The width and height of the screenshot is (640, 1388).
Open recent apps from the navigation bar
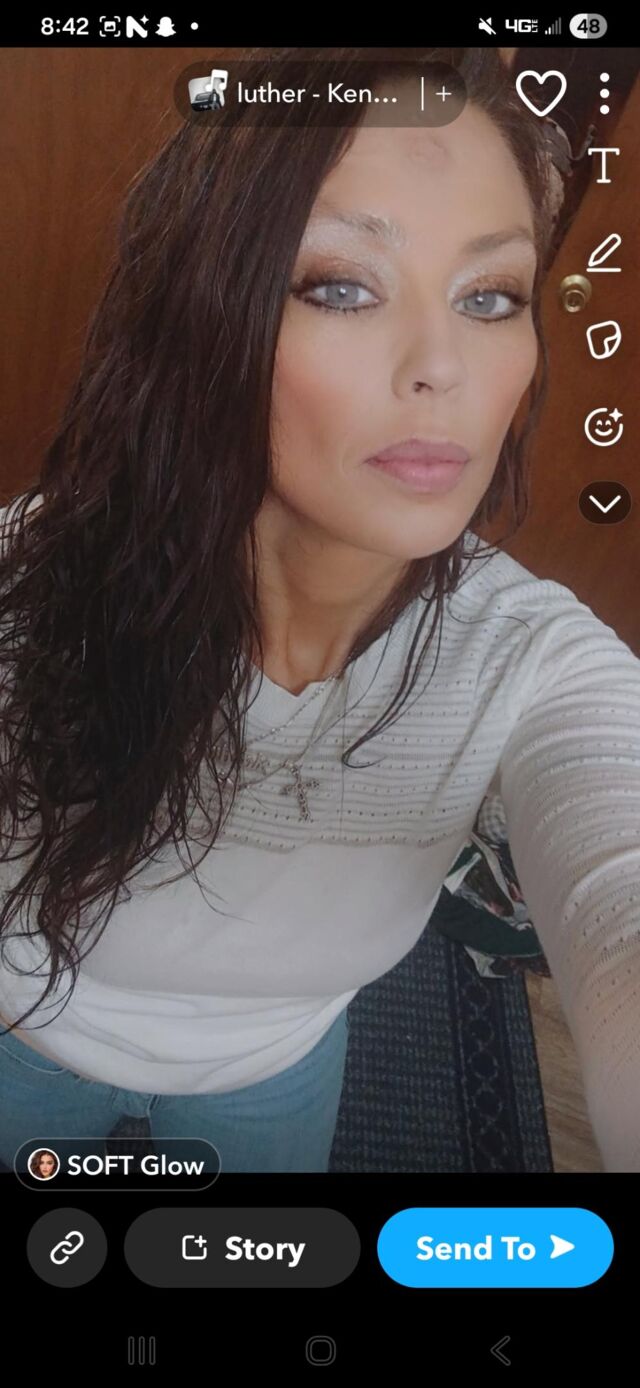coord(141,1351)
